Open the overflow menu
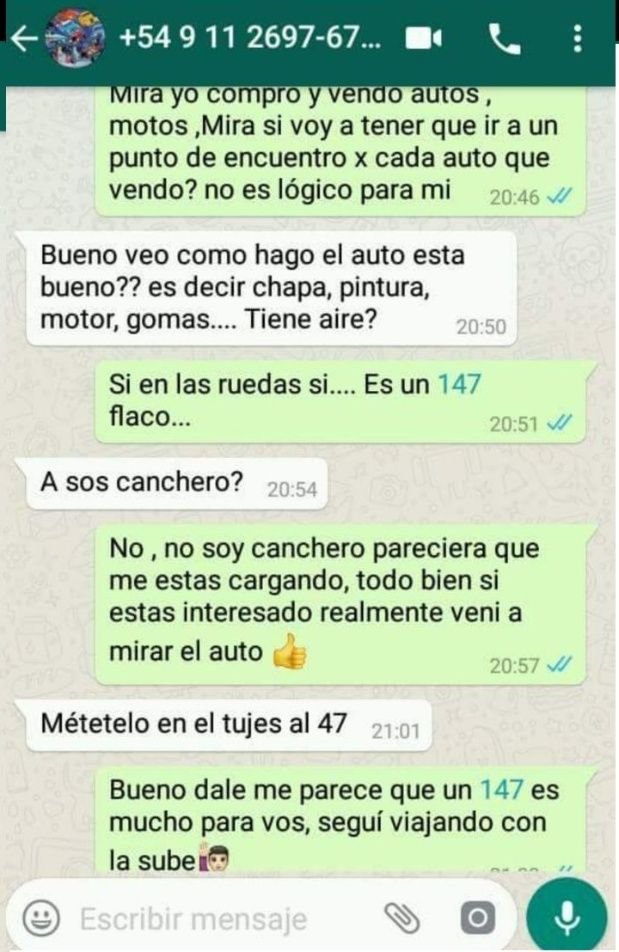This screenshot has height=952, width=619. [x=578, y=40]
